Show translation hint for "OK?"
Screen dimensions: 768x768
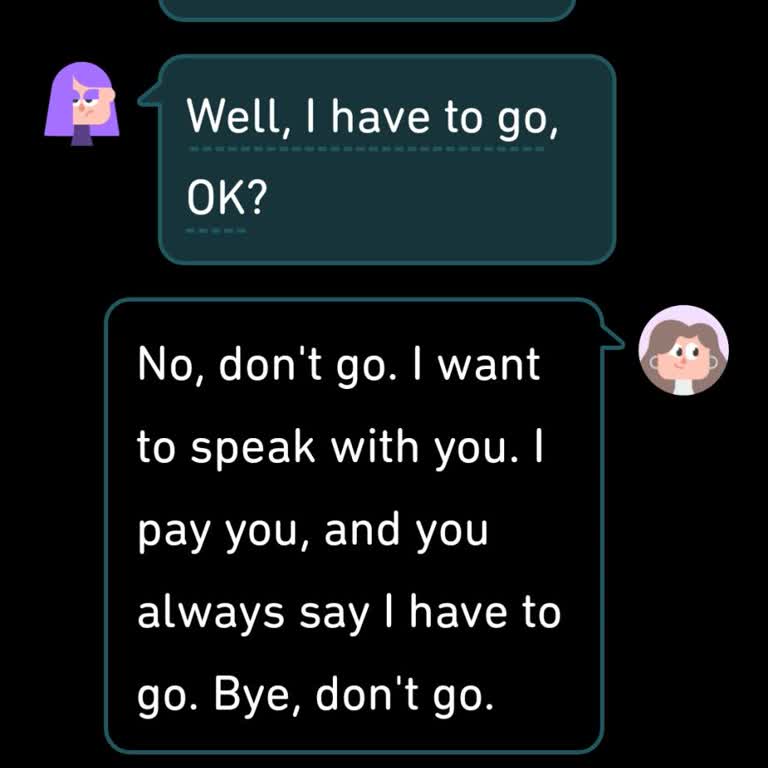pos(216,200)
